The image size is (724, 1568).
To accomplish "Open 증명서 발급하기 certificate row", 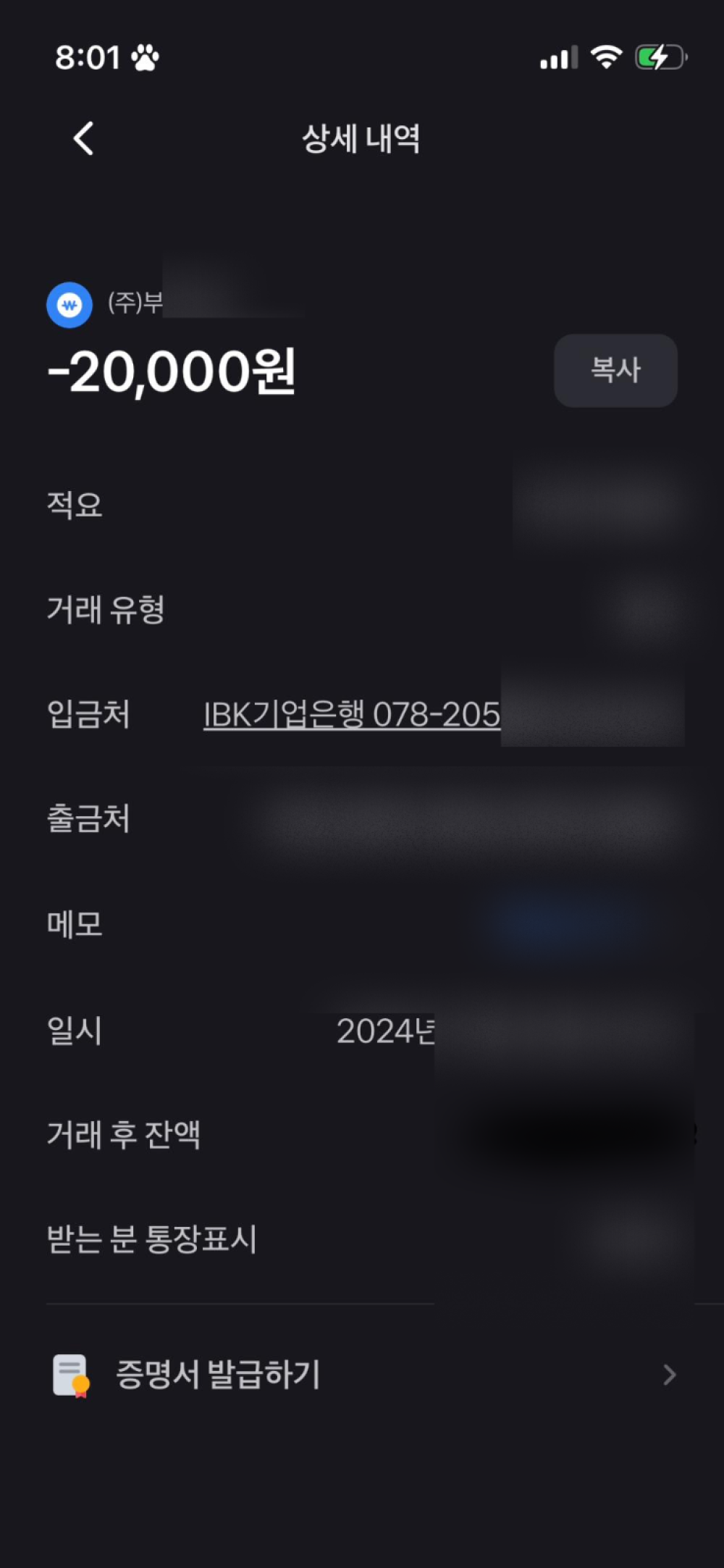I will click(x=362, y=1374).
